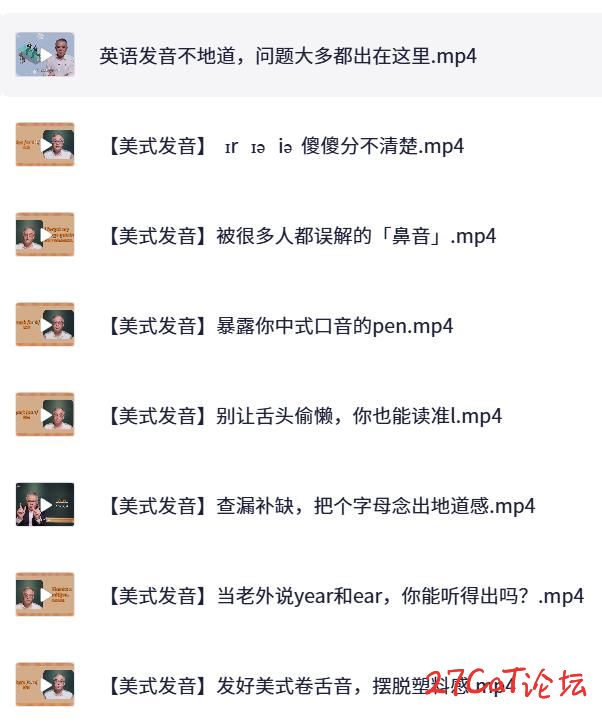
Task: Open 暴露你中式口音的pen.mp4
Action: 278,326
